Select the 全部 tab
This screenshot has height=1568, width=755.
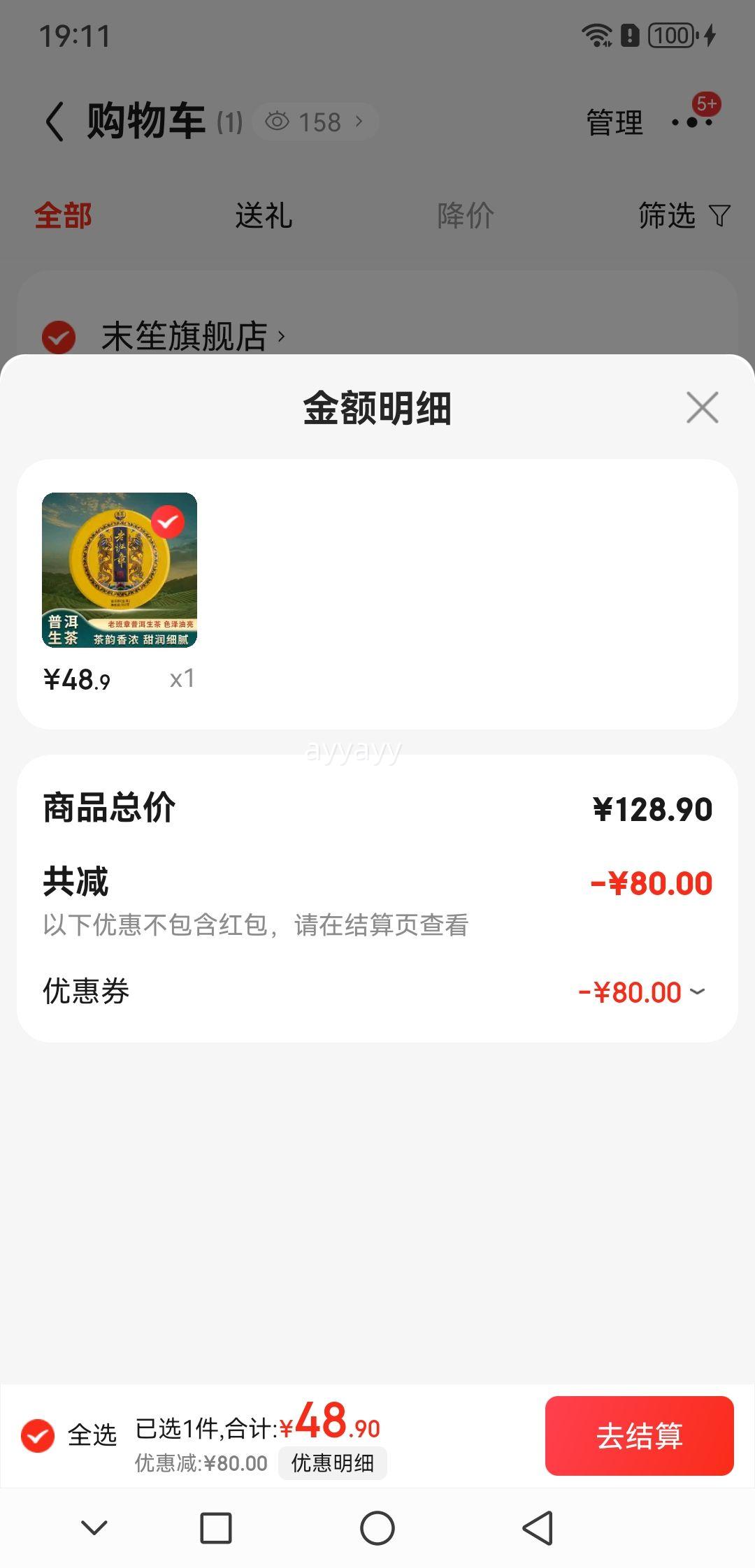coord(64,215)
